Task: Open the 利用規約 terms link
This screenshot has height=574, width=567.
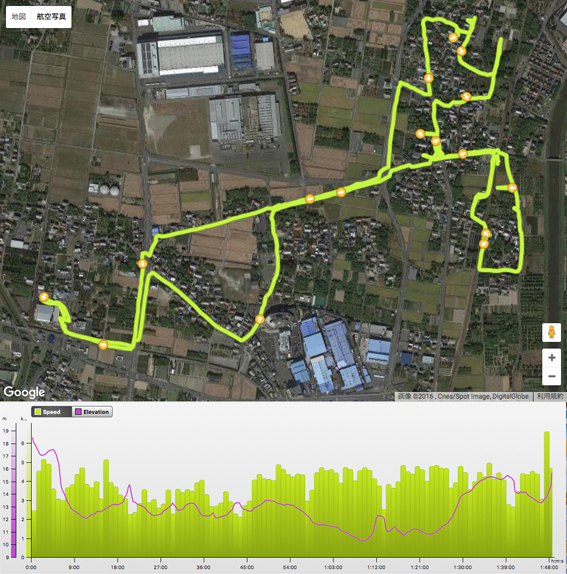Action: click(550, 396)
